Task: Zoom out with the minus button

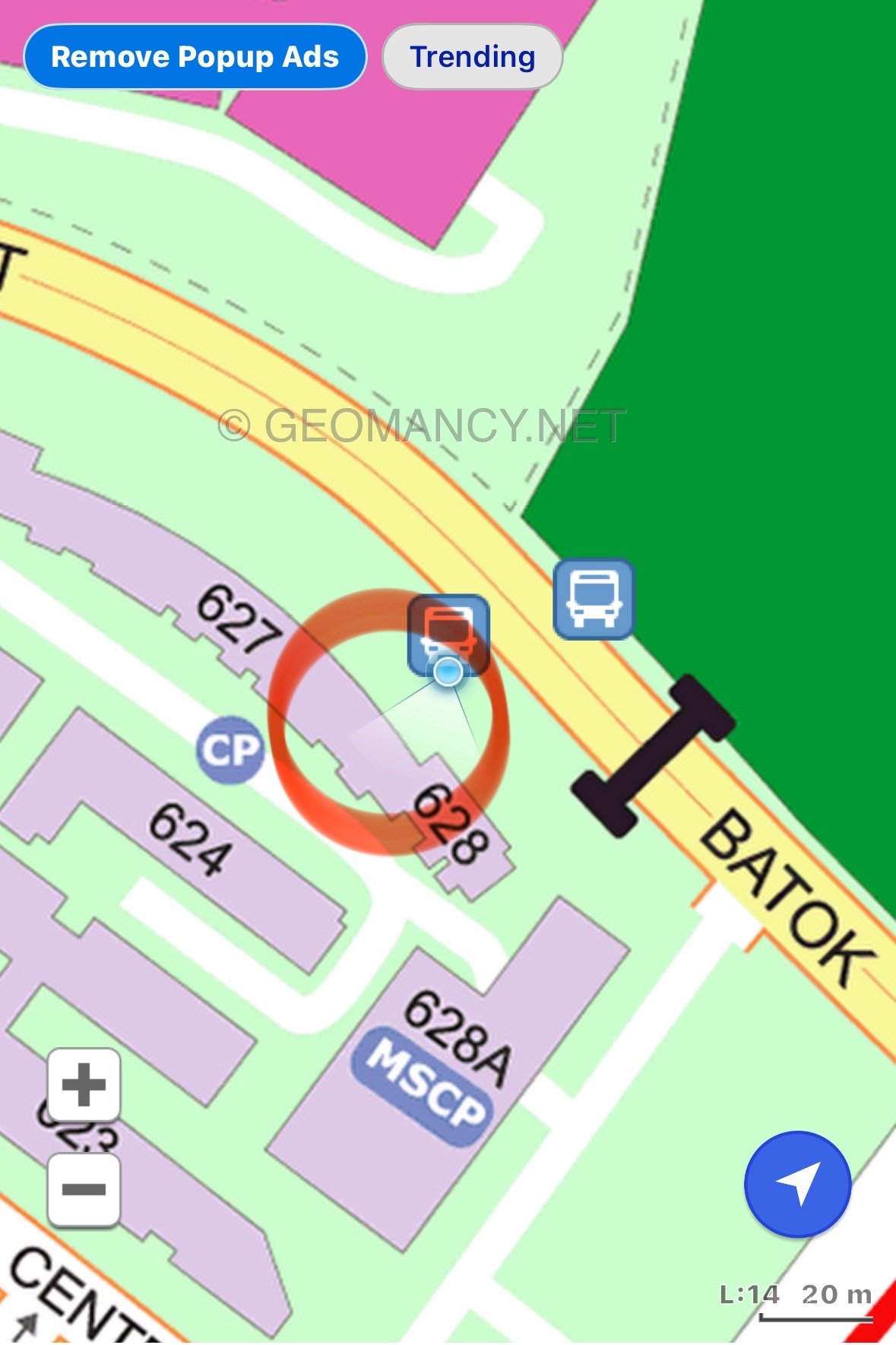Action: 84,1190
